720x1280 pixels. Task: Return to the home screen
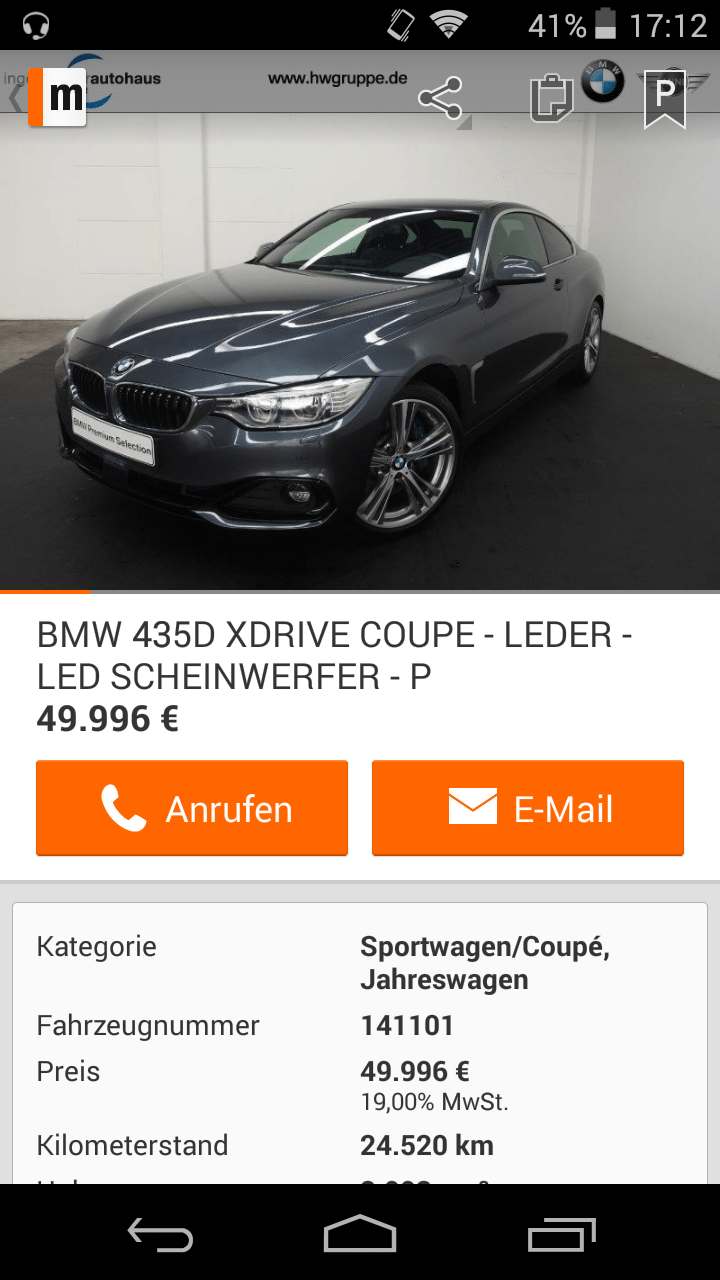(x=360, y=1235)
